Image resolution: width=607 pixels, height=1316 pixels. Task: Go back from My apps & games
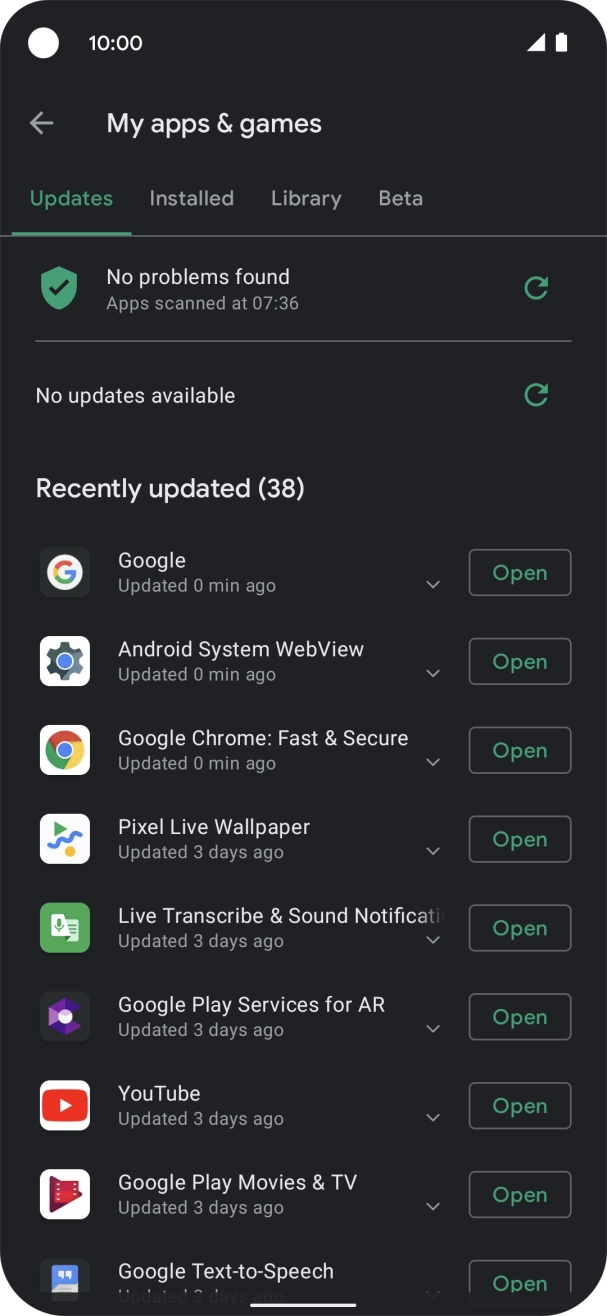click(x=41, y=123)
